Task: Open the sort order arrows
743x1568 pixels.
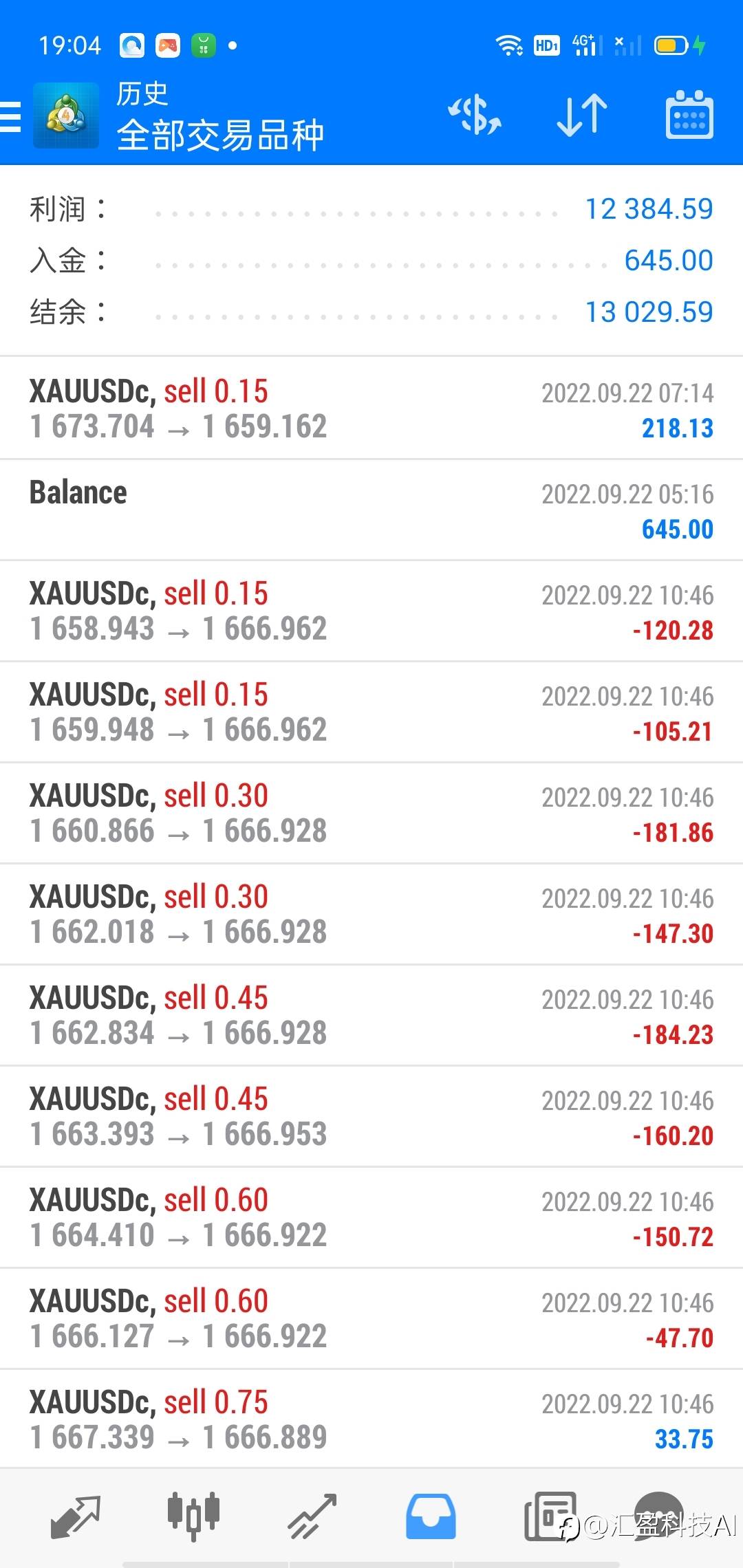Action: click(581, 115)
